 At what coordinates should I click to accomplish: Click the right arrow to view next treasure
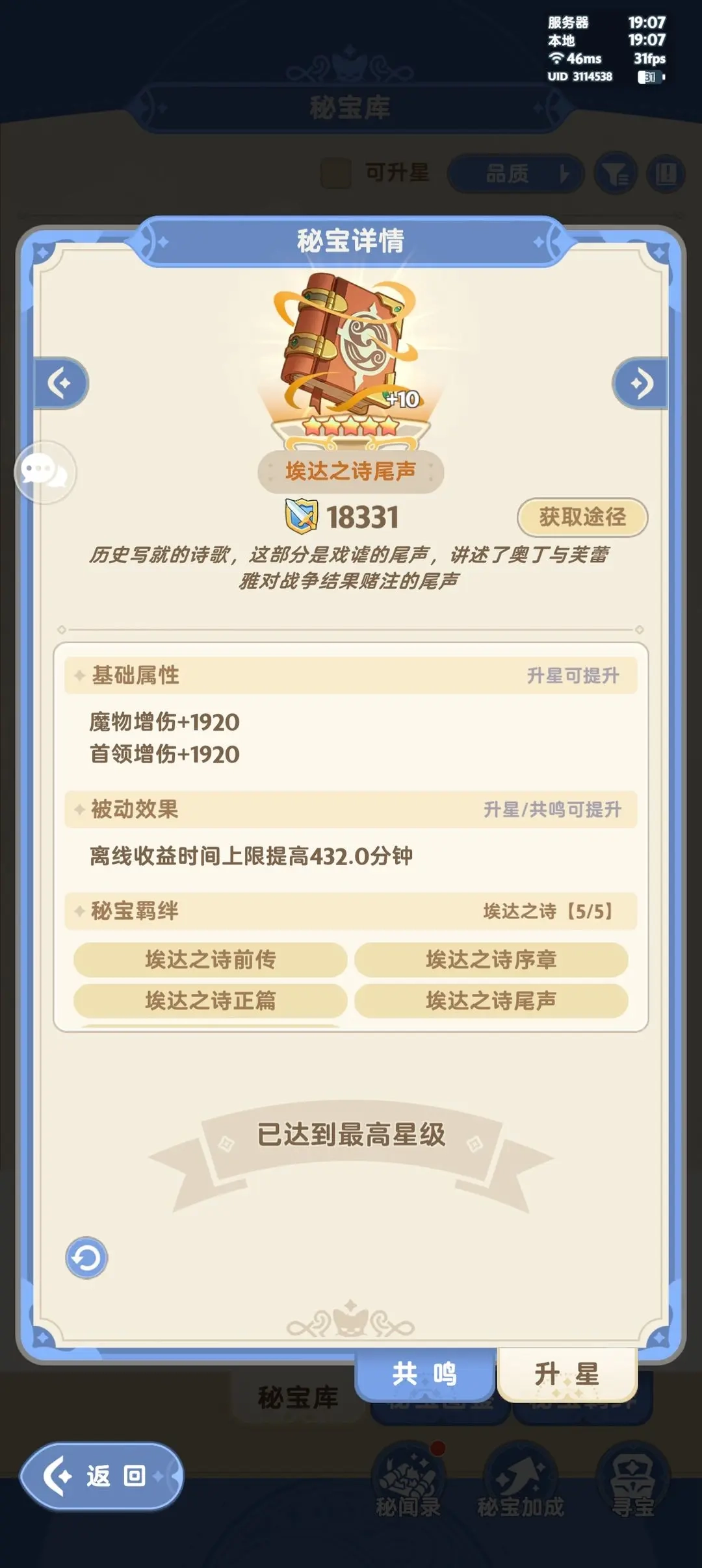[641, 383]
